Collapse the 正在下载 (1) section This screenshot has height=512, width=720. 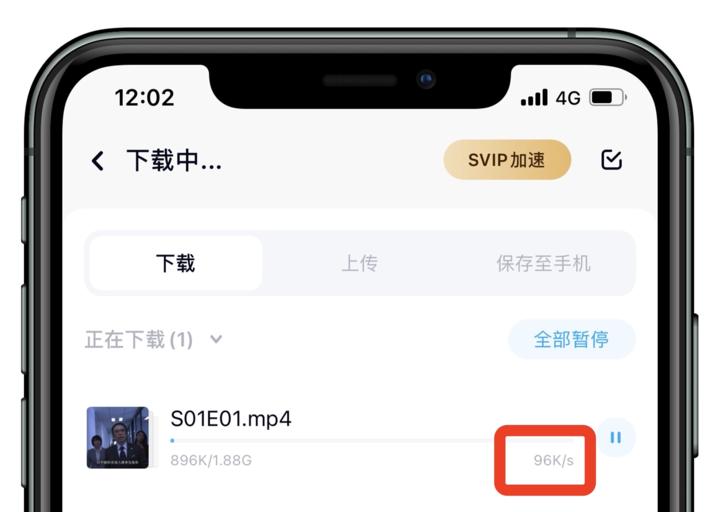click(x=216, y=340)
